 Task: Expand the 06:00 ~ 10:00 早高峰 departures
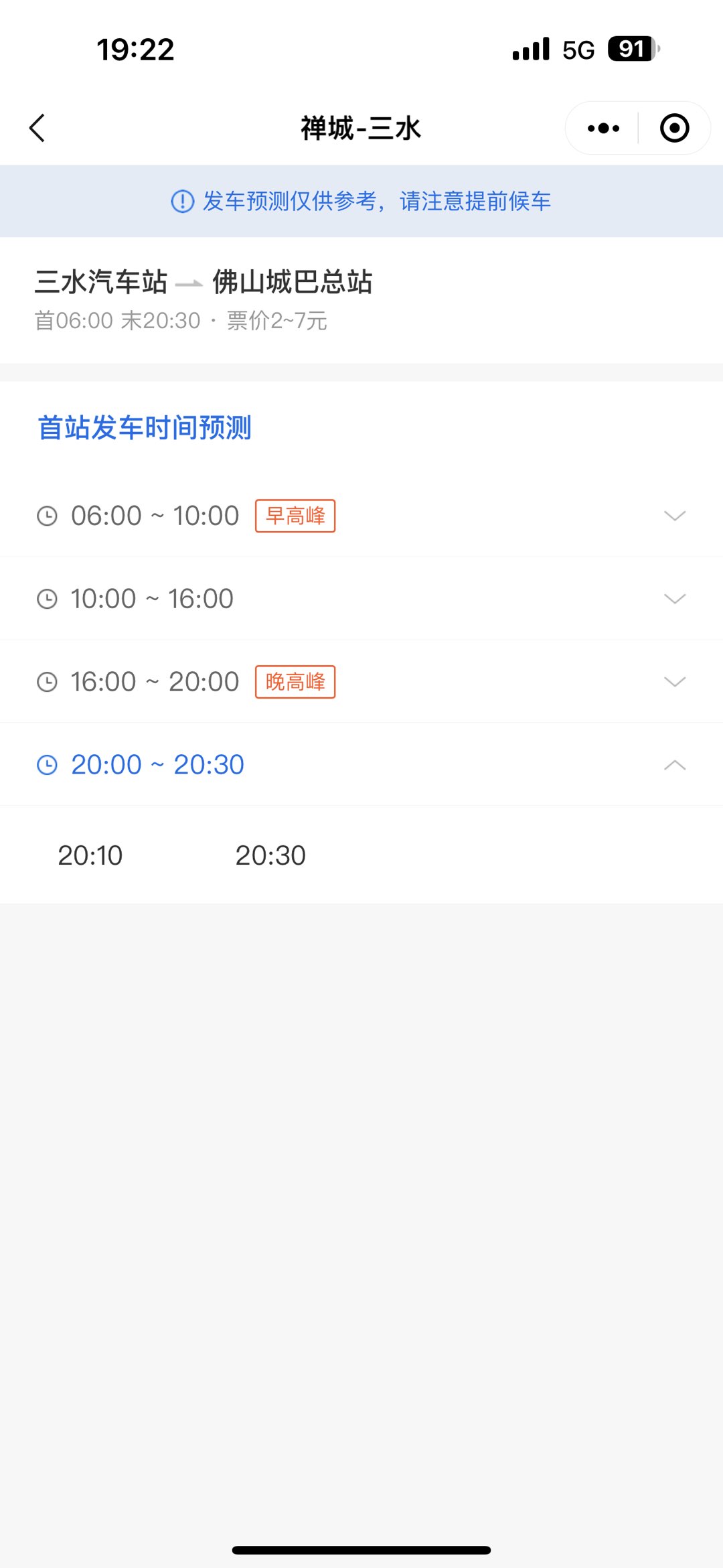(x=674, y=516)
